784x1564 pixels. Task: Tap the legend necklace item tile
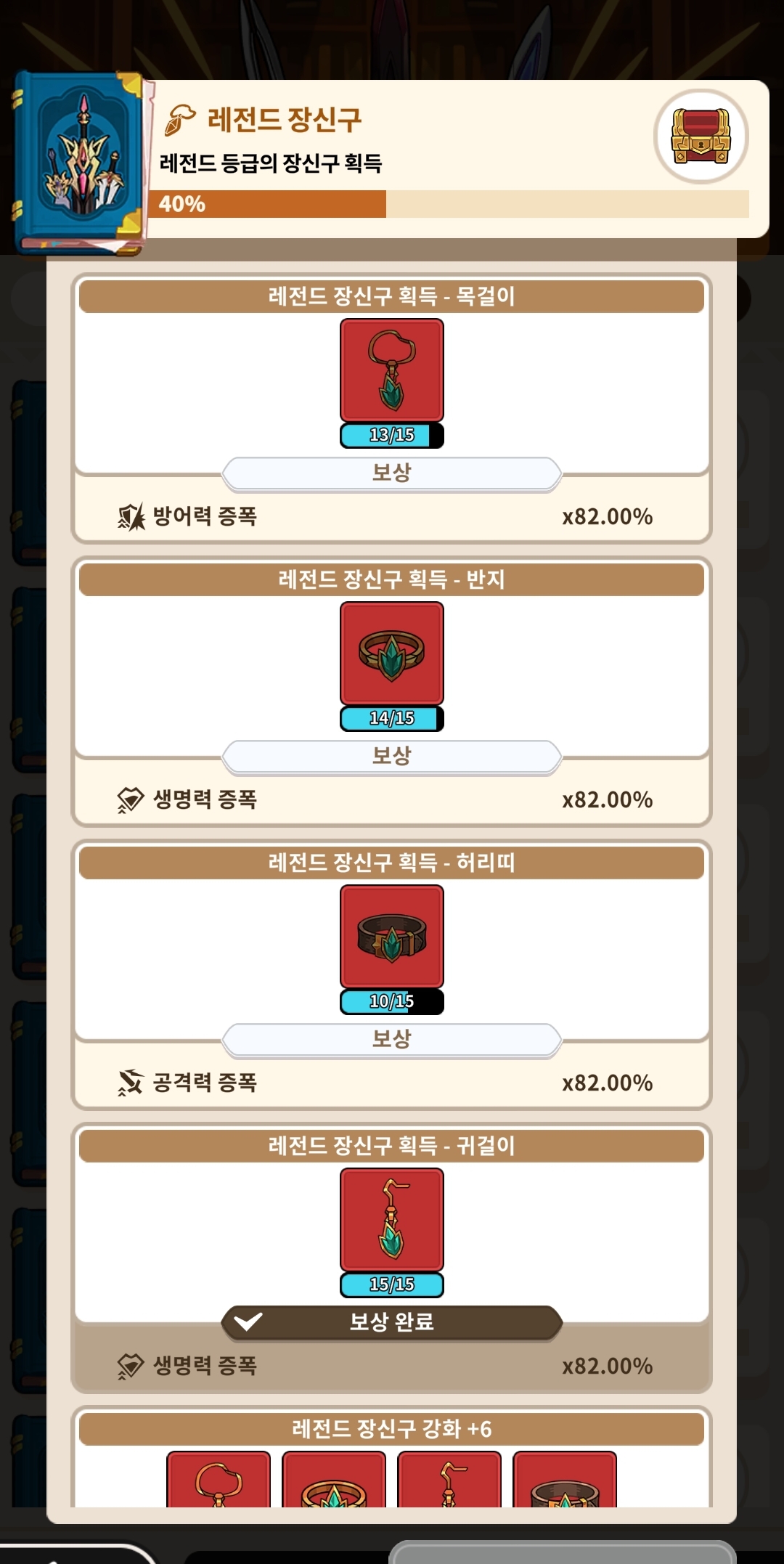392,370
